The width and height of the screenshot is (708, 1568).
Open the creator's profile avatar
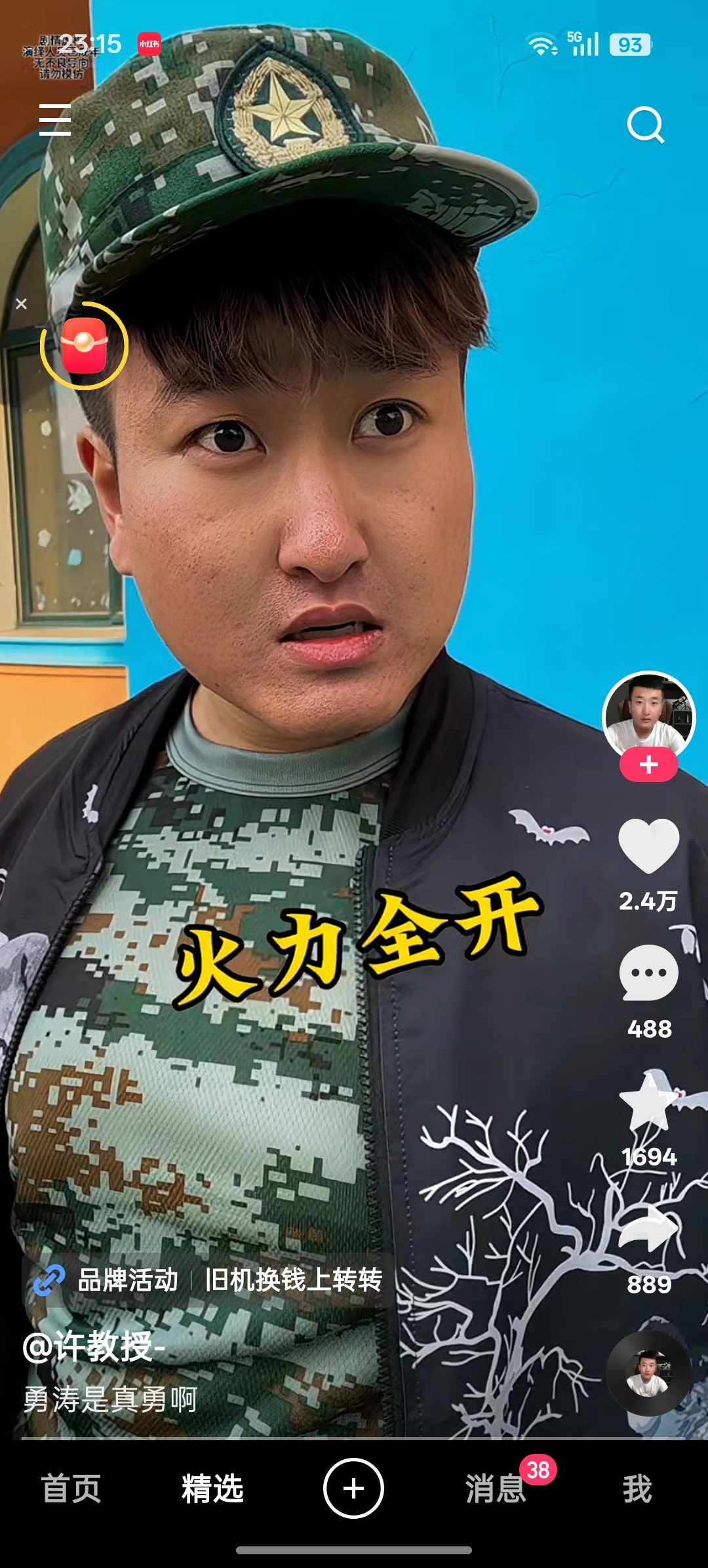pyautogui.click(x=648, y=715)
